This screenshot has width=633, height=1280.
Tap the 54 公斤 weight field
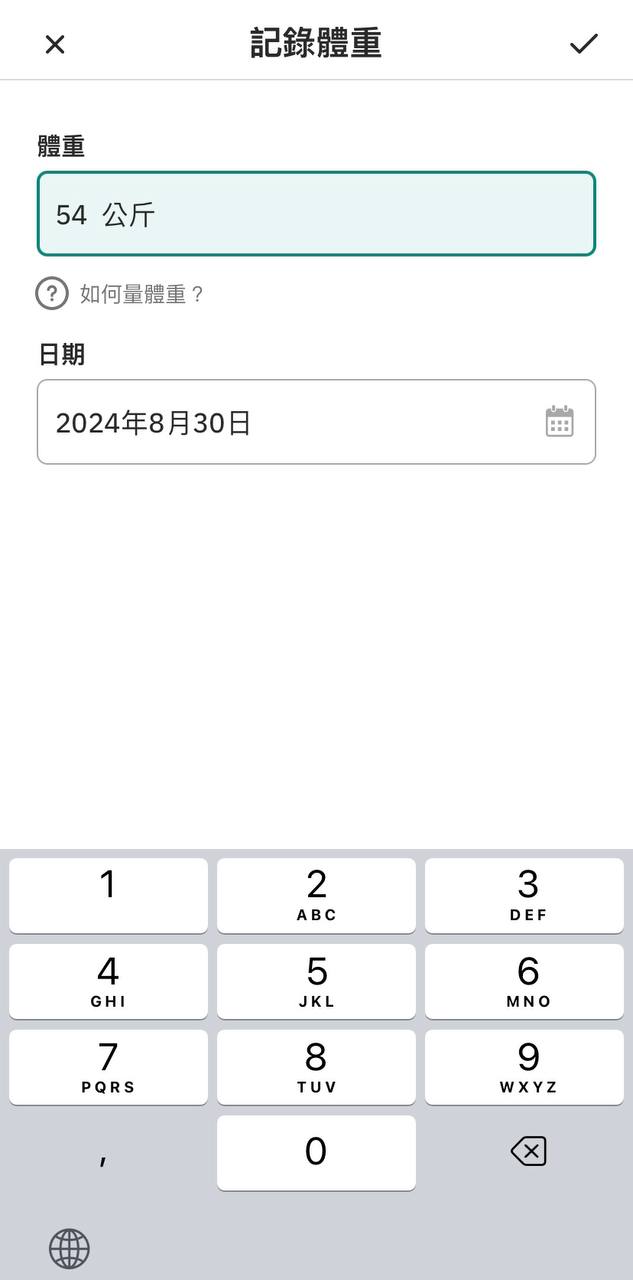[x=316, y=214]
